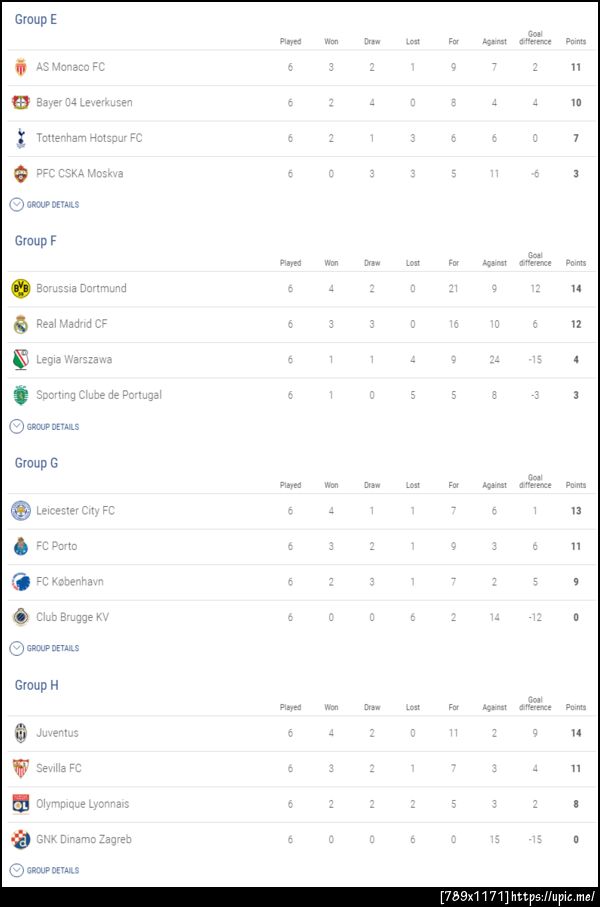The image size is (600, 907).
Task: Open GNK Dinamo Zagreb team link
Action: 84,839
